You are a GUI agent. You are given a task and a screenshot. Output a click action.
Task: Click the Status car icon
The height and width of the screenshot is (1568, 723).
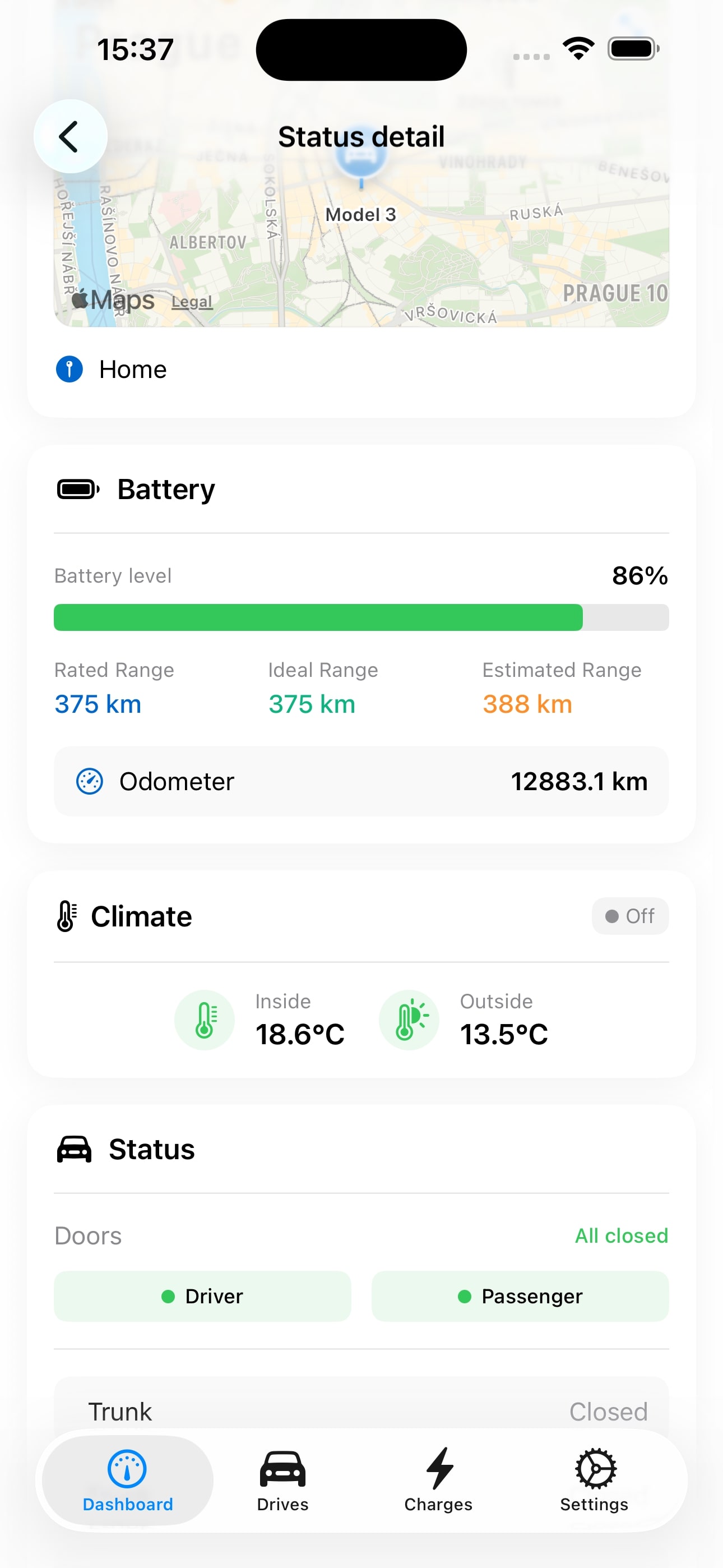75,1149
